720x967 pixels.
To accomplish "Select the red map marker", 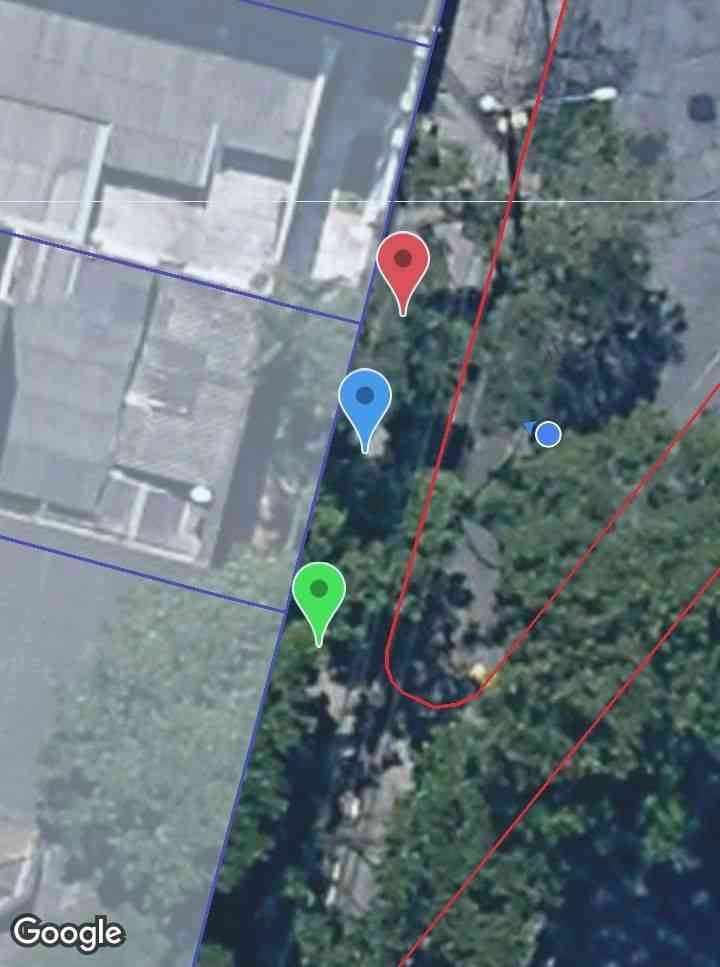I will (x=403, y=265).
